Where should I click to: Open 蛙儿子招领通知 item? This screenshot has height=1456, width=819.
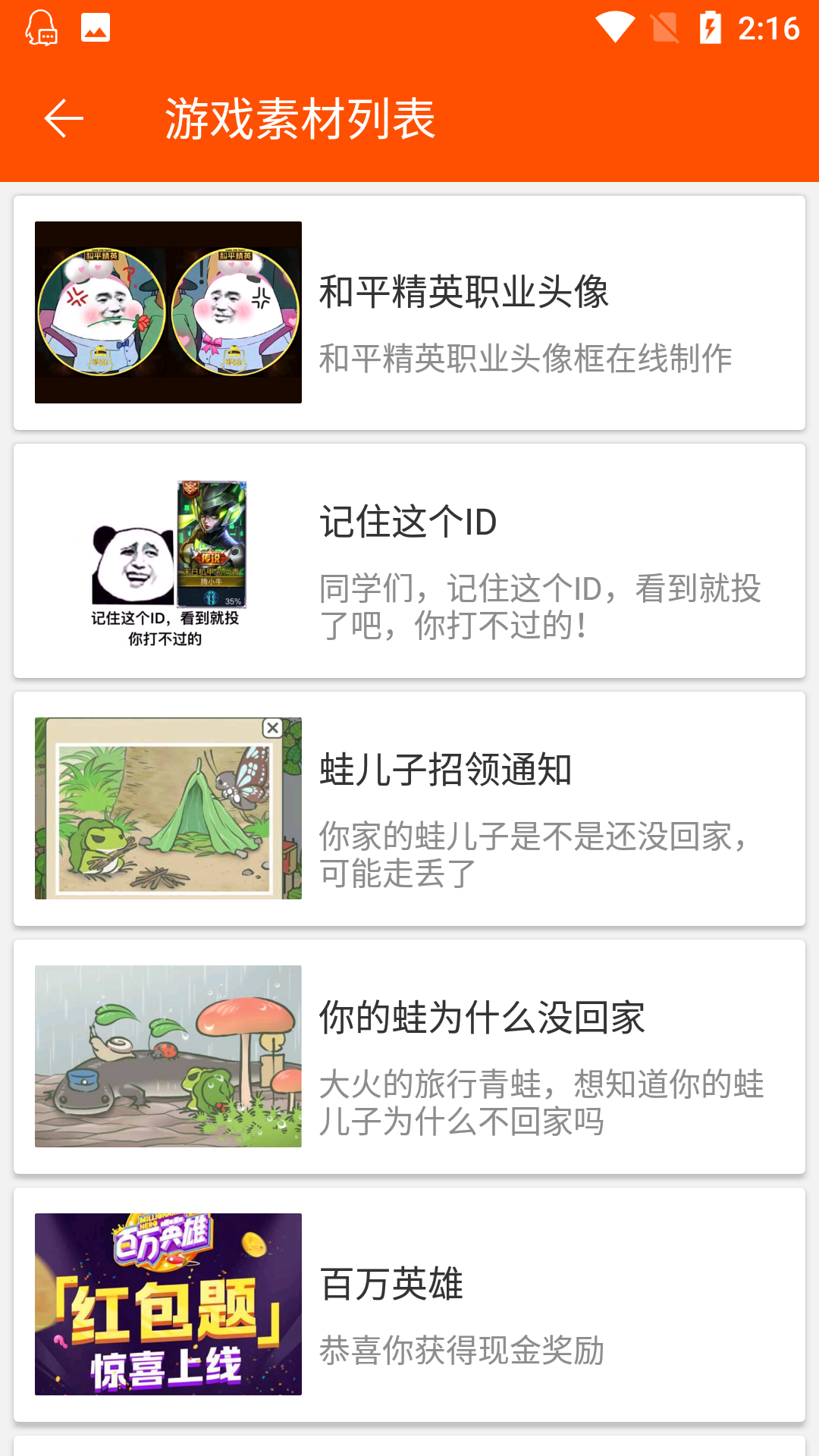(x=409, y=808)
